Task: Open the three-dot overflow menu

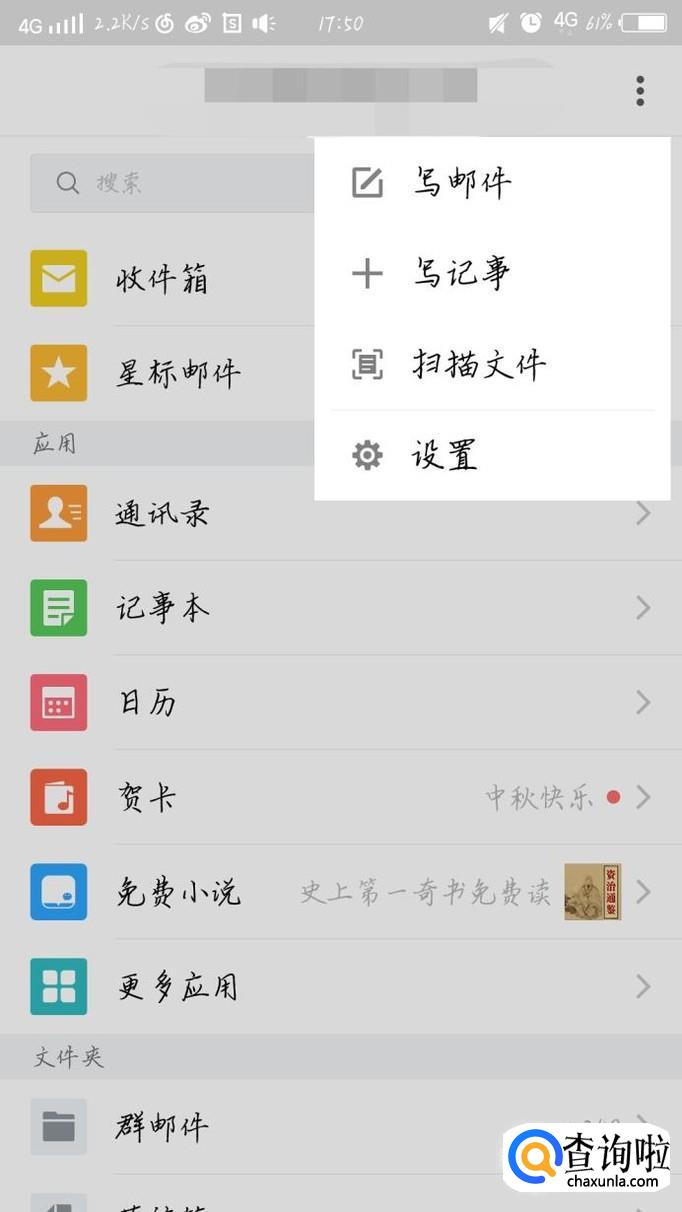Action: point(640,91)
